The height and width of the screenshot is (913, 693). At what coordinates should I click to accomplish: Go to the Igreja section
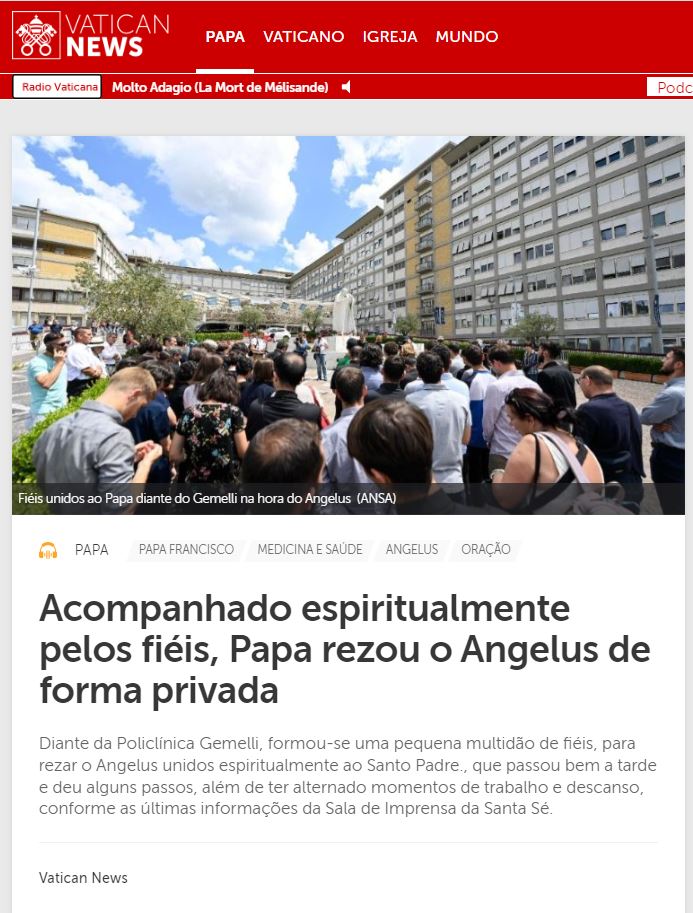390,37
